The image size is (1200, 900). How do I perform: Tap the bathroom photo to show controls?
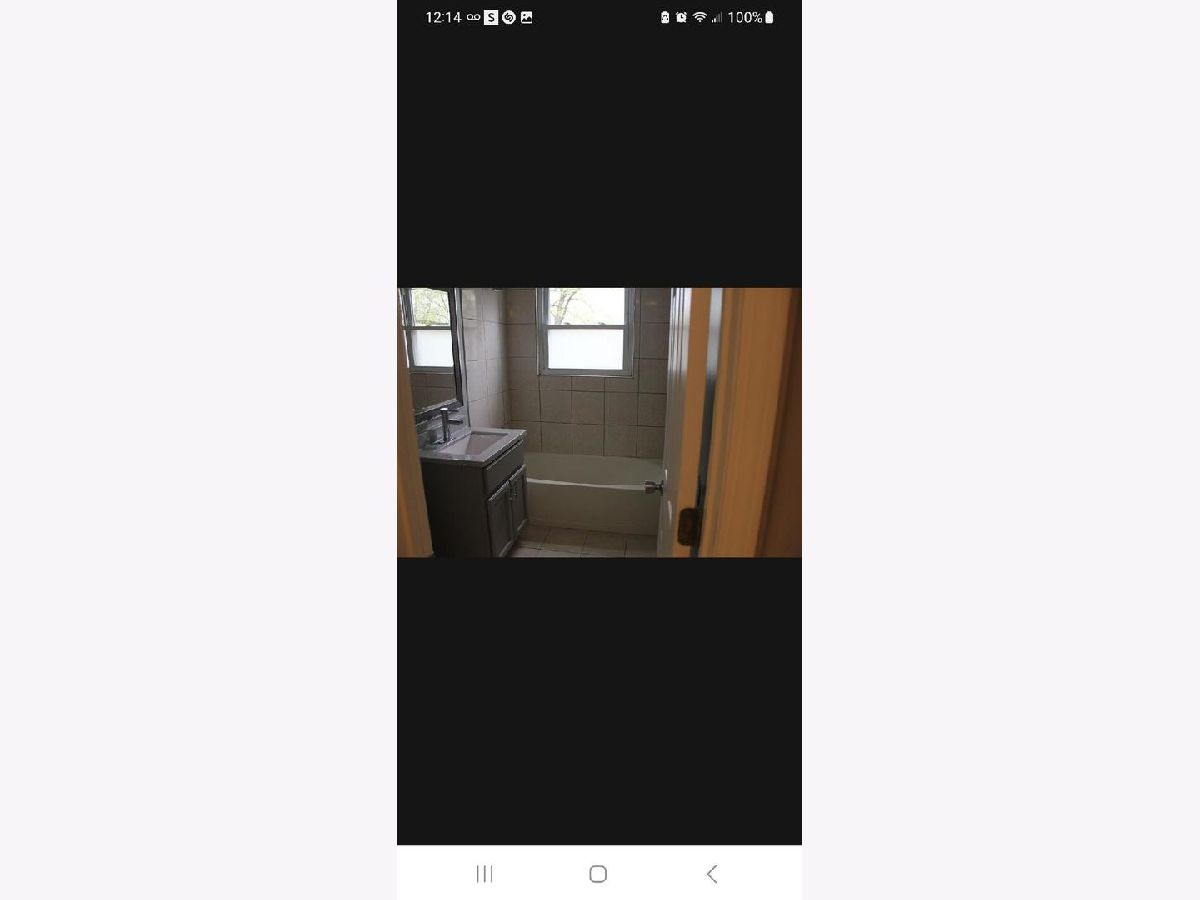[599, 422]
